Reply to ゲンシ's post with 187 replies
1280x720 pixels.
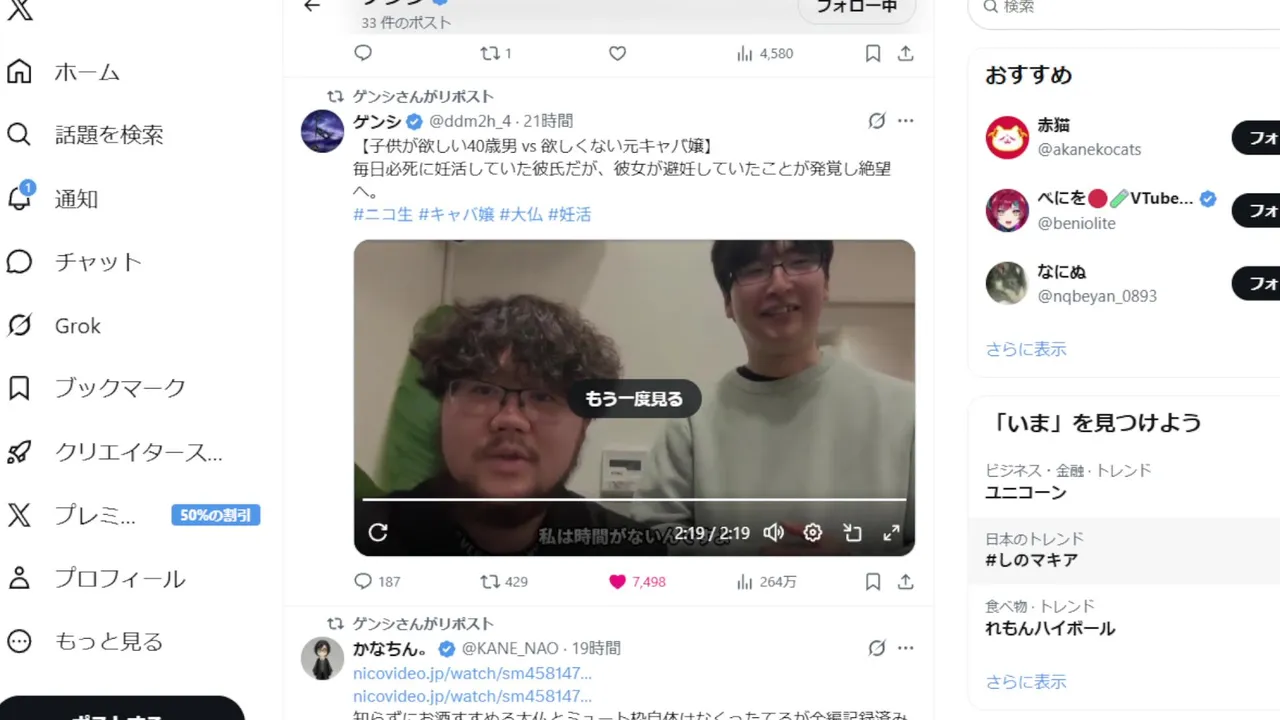point(364,581)
